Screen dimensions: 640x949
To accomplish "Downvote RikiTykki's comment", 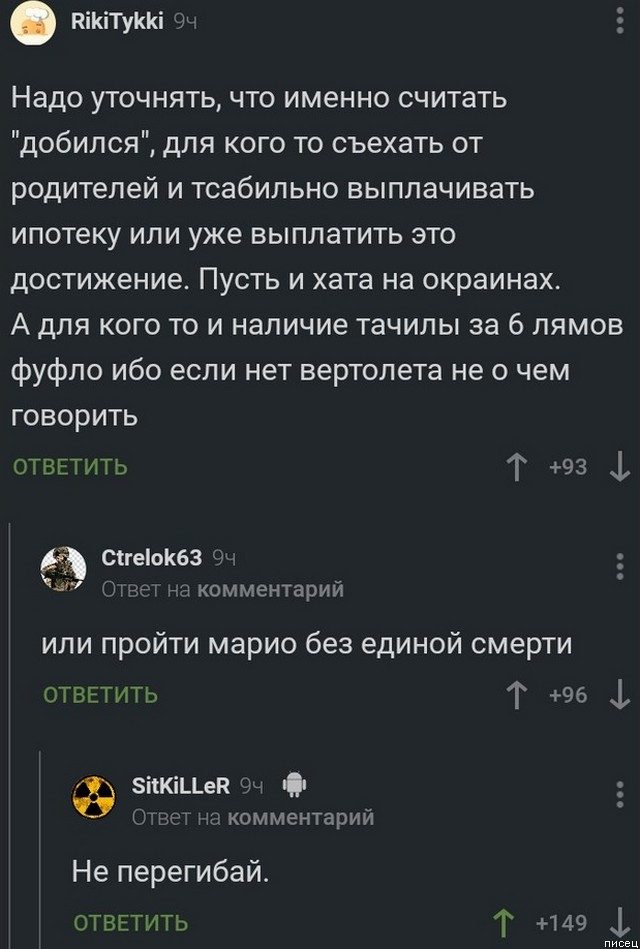I will tap(619, 466).
